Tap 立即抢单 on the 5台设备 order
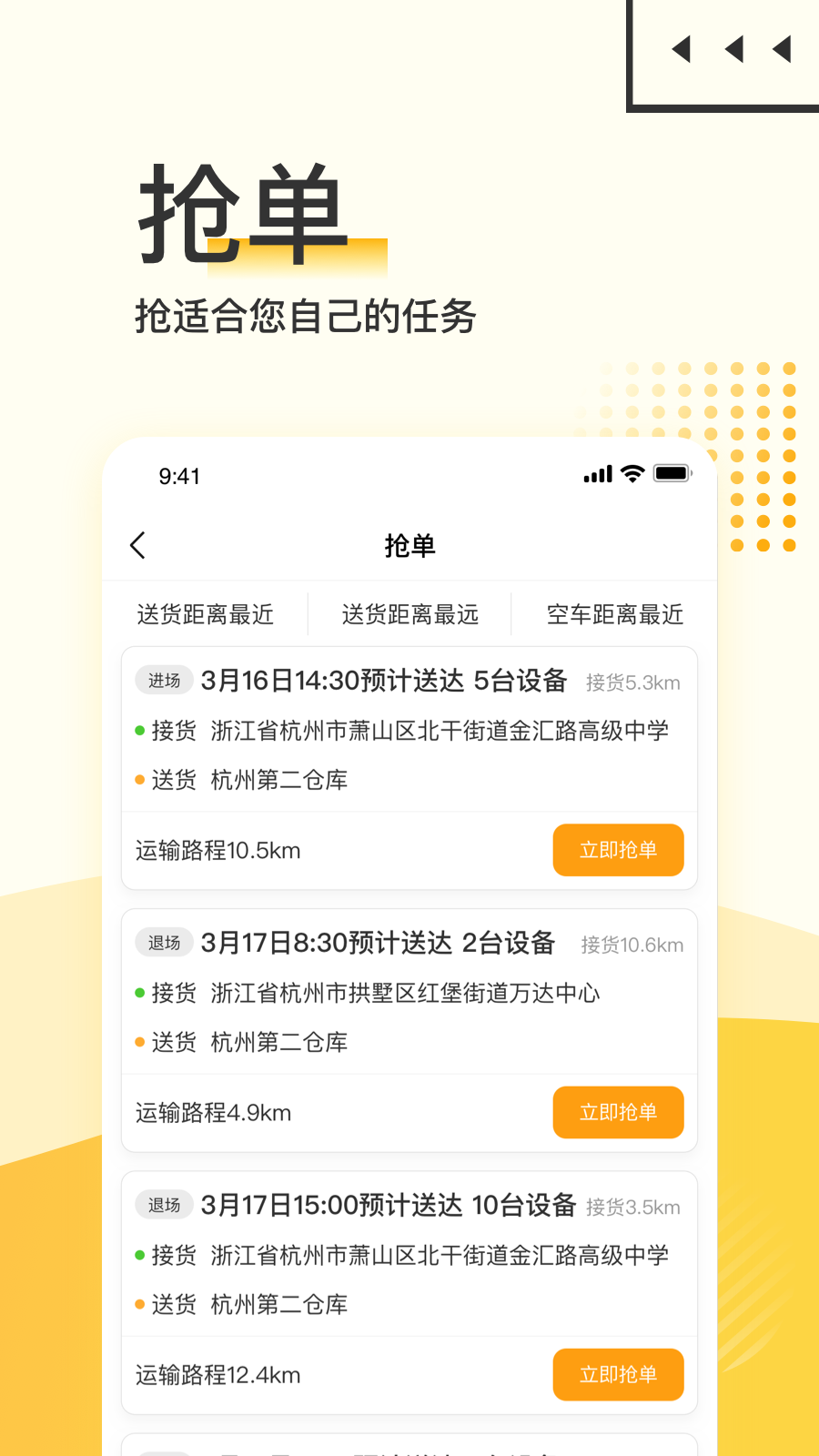Image resolution: width=819 pixels, height=1456 pixels. (x=618, y=850)
